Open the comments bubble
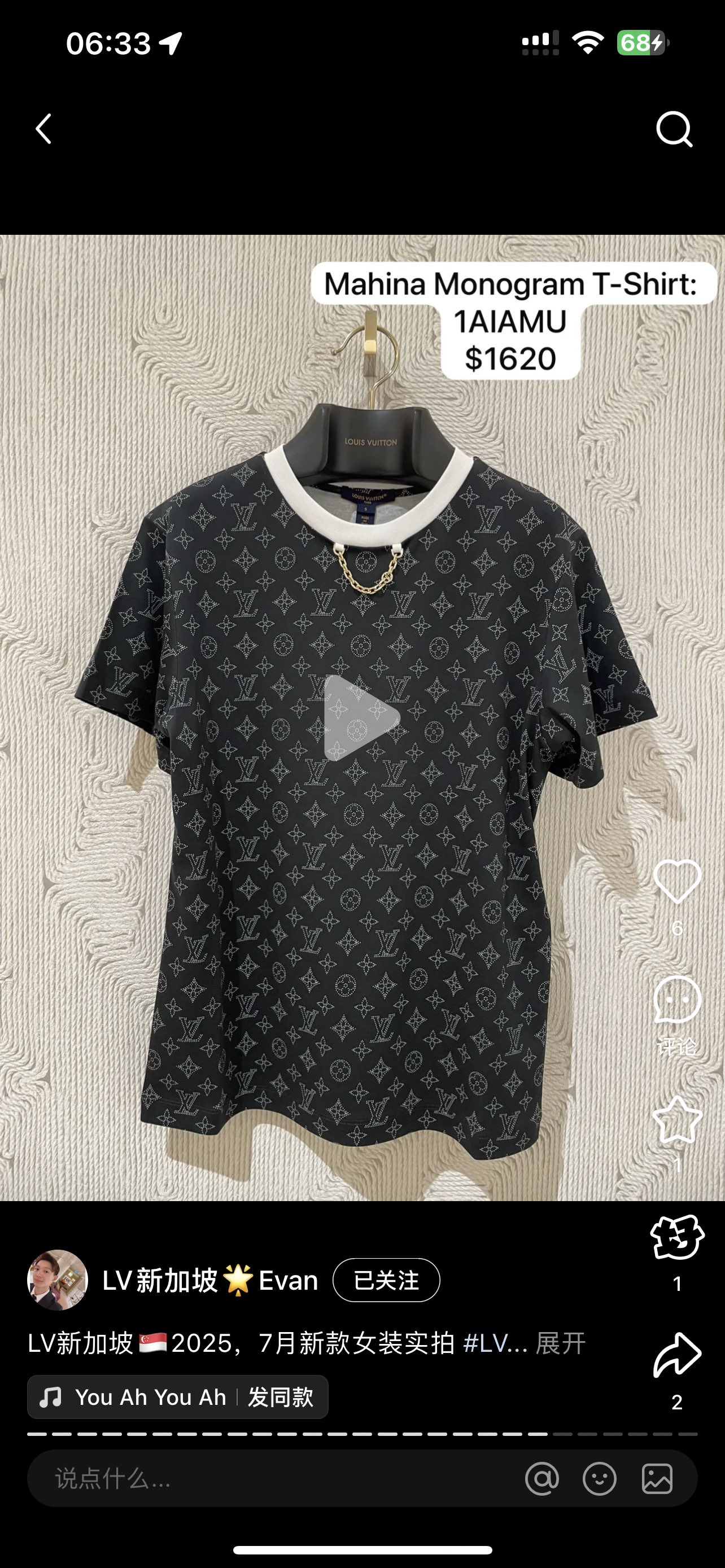 click(x=677, y=1000)
